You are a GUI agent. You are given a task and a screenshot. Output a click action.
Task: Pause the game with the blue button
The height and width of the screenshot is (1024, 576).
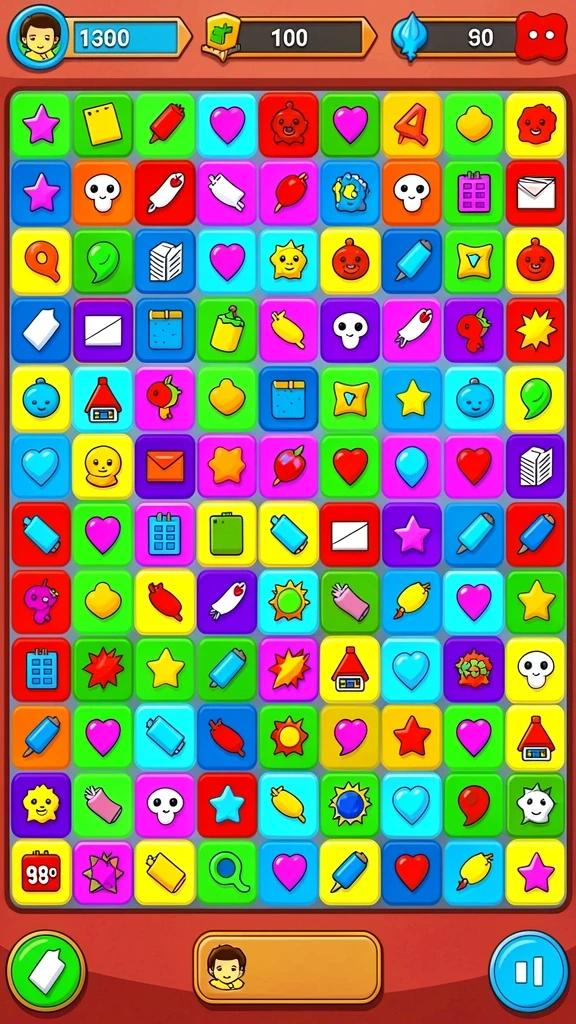click(x=528, y=971)
